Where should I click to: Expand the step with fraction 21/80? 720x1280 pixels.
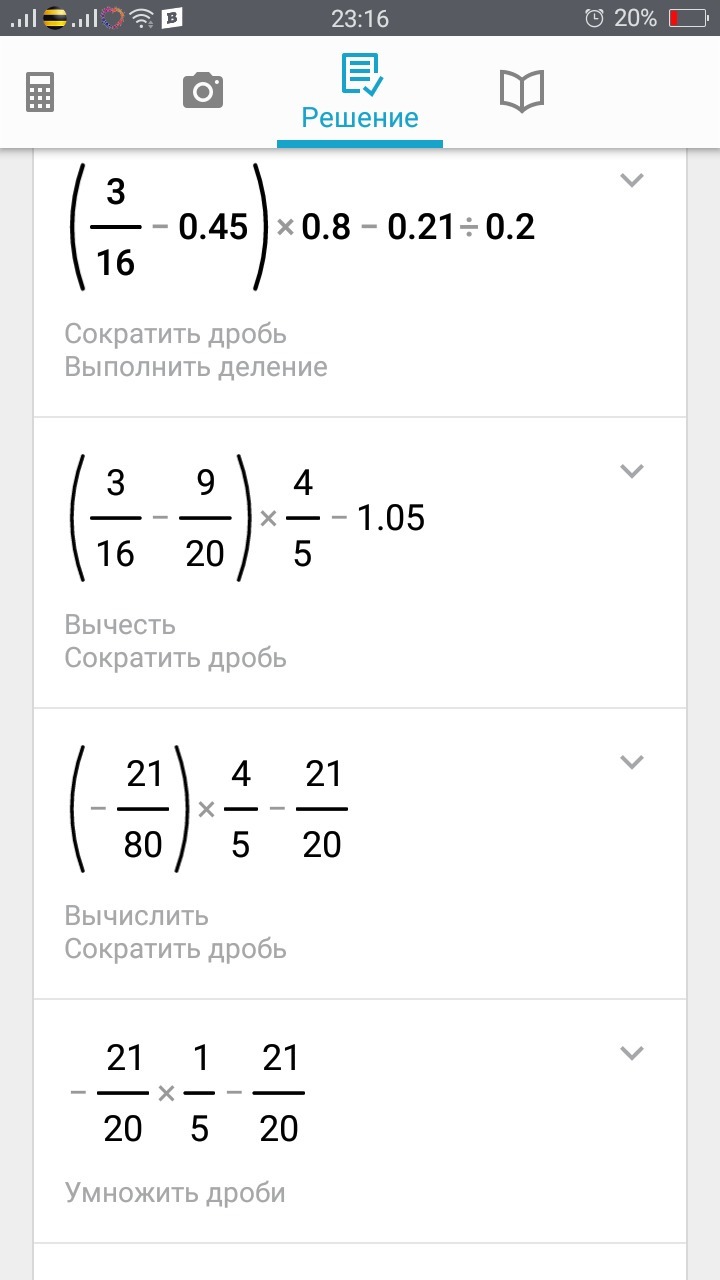[x=631, y=762]
